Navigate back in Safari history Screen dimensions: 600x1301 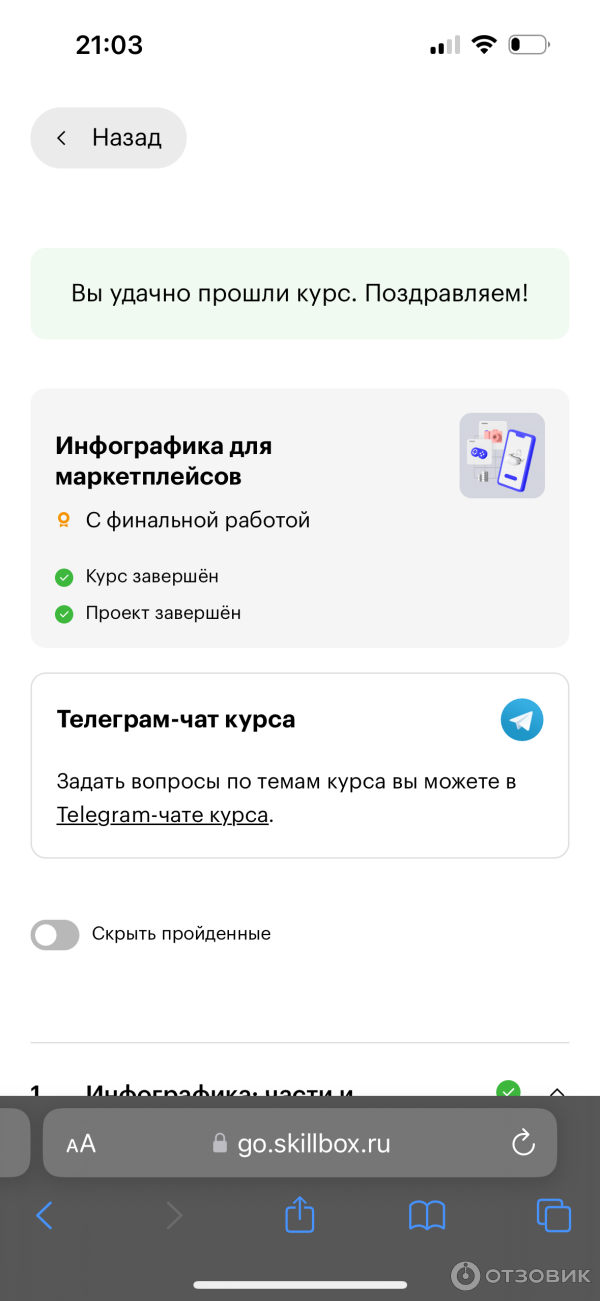click(44, 1215)
